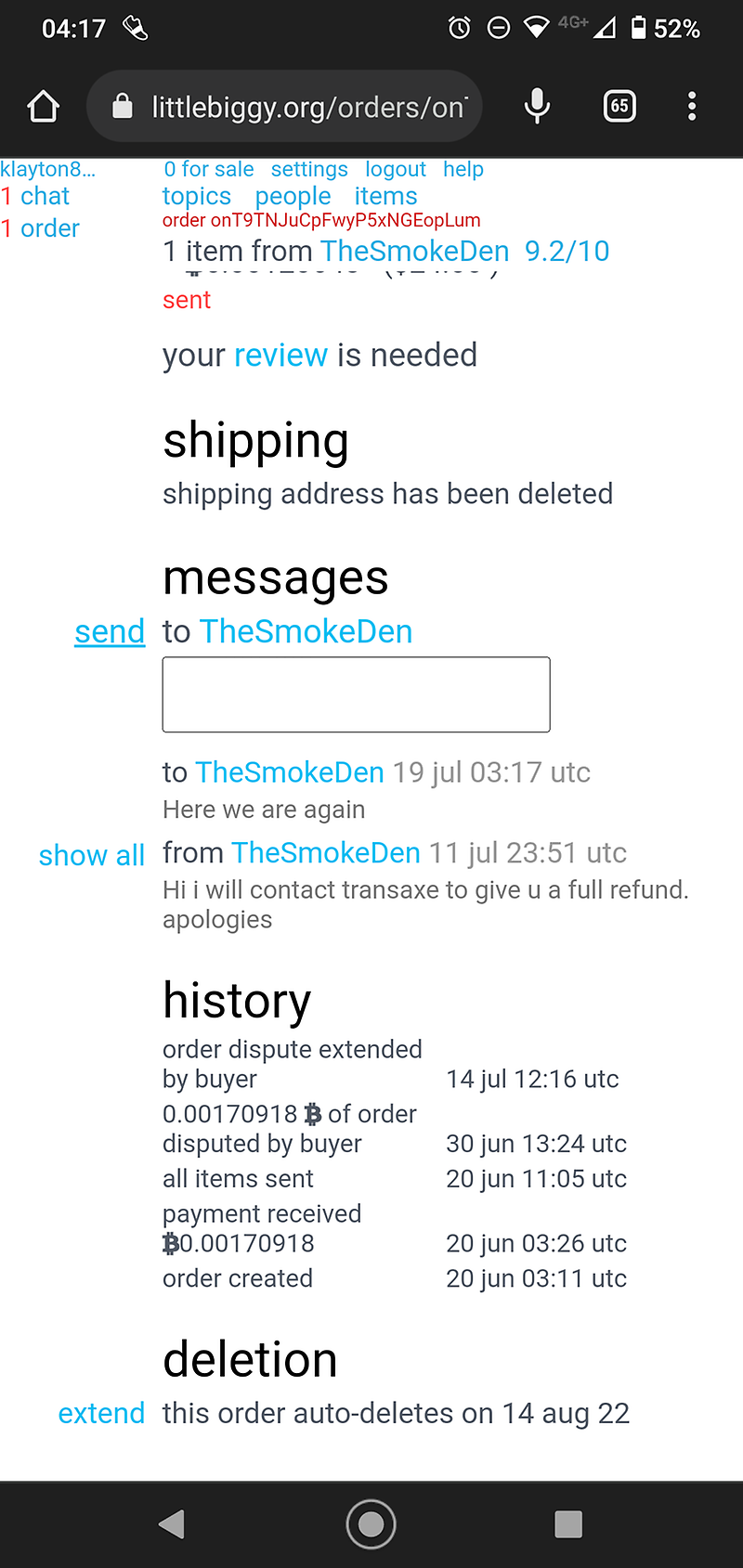Tap the browser home icon
743x1568 pixels.
click(44, 107)
